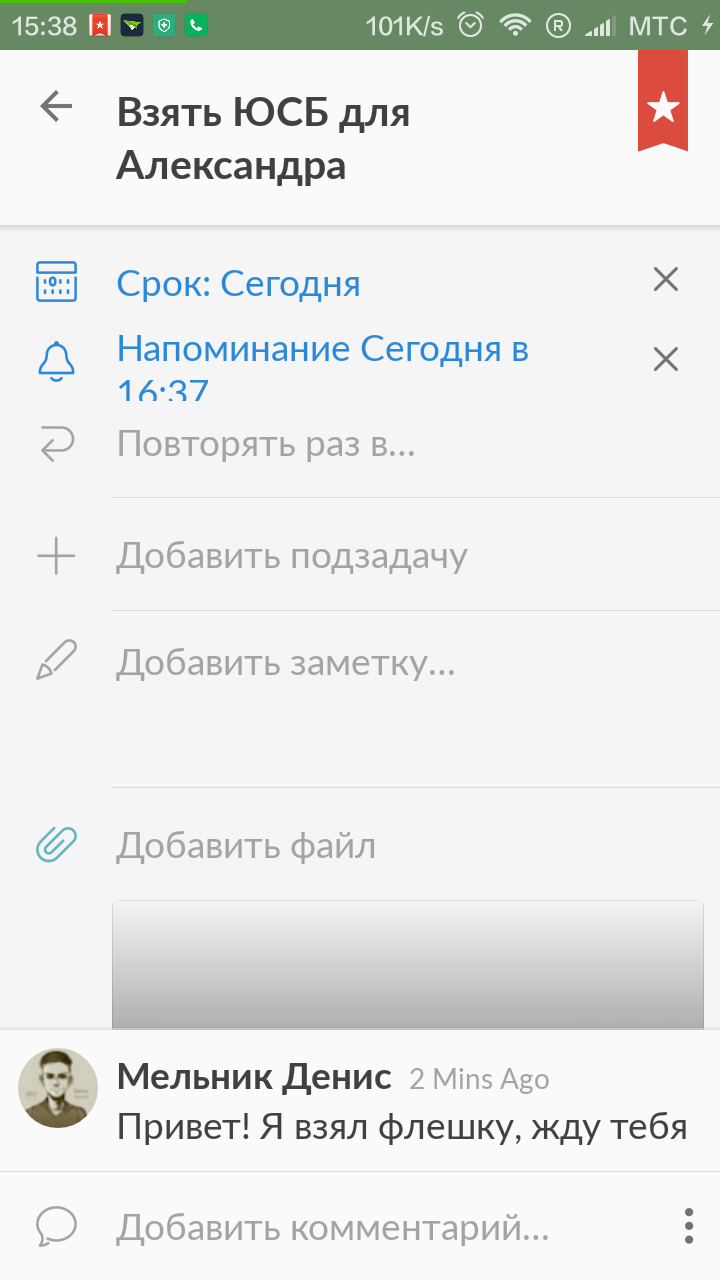720x1280 pixels.
Task: Set repeat with Повторять раз в…
Action: (266, 443)
